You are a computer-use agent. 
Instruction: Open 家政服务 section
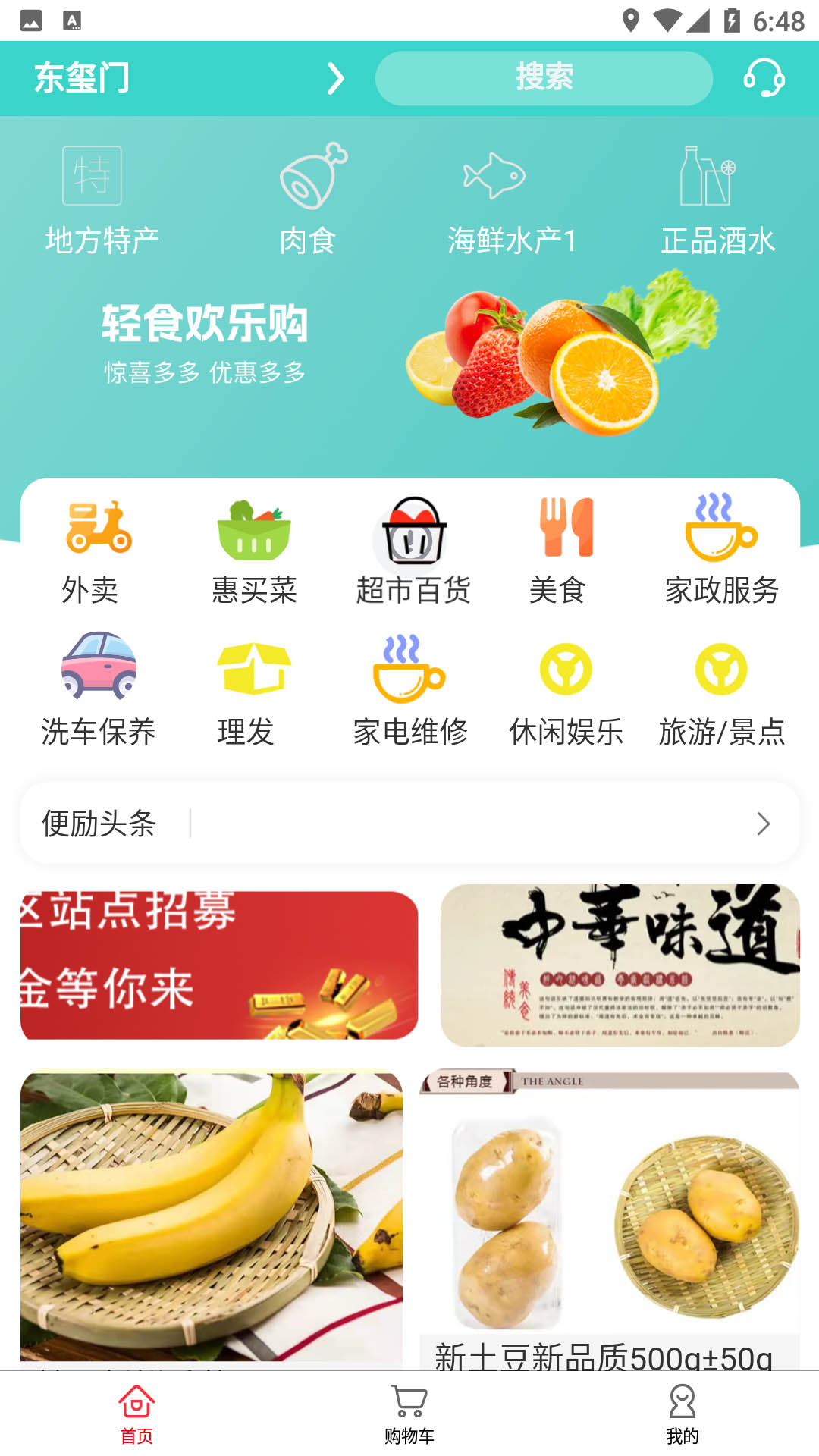[x=721, y=550]
